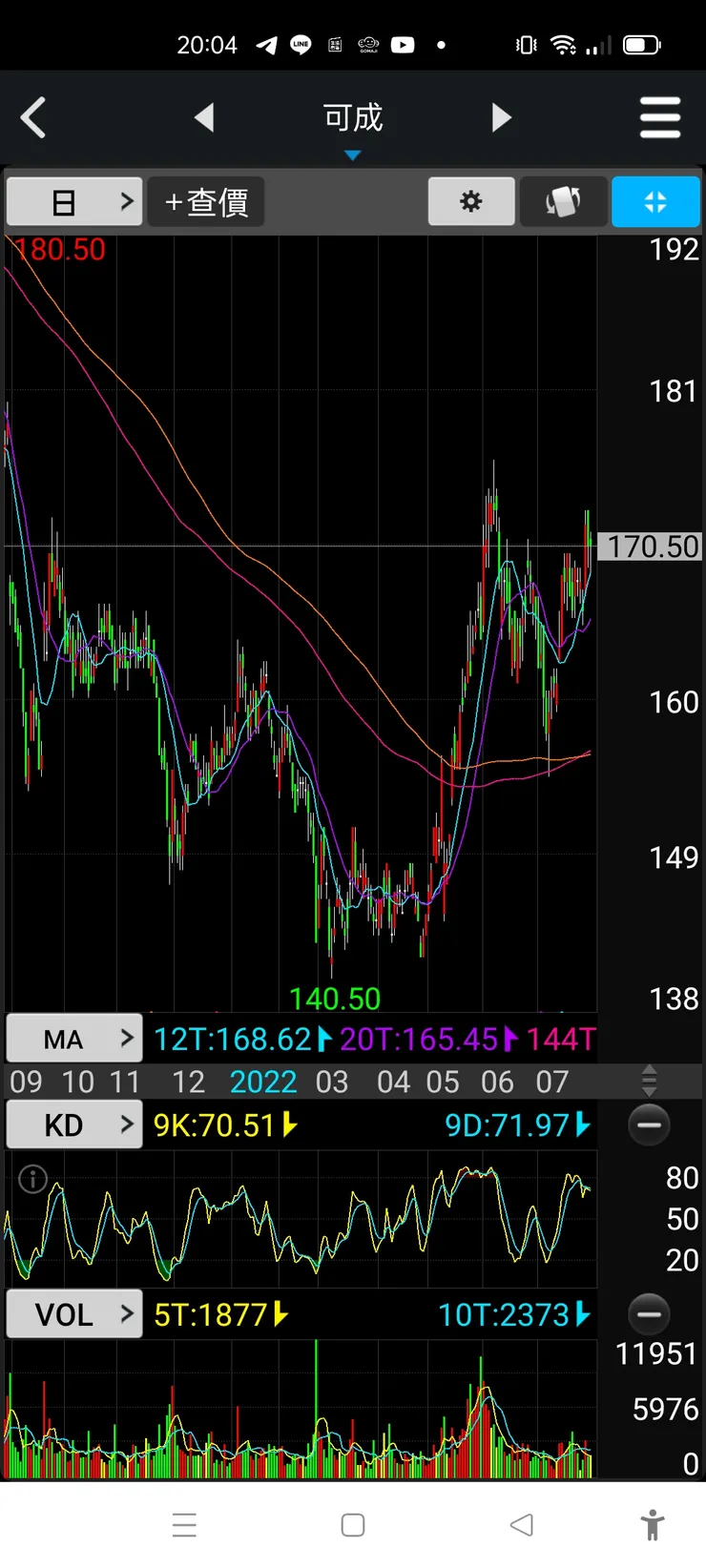Toggle the fullscreen chart button
This screenshot has height=1568, width=706.
coord(655,202)
